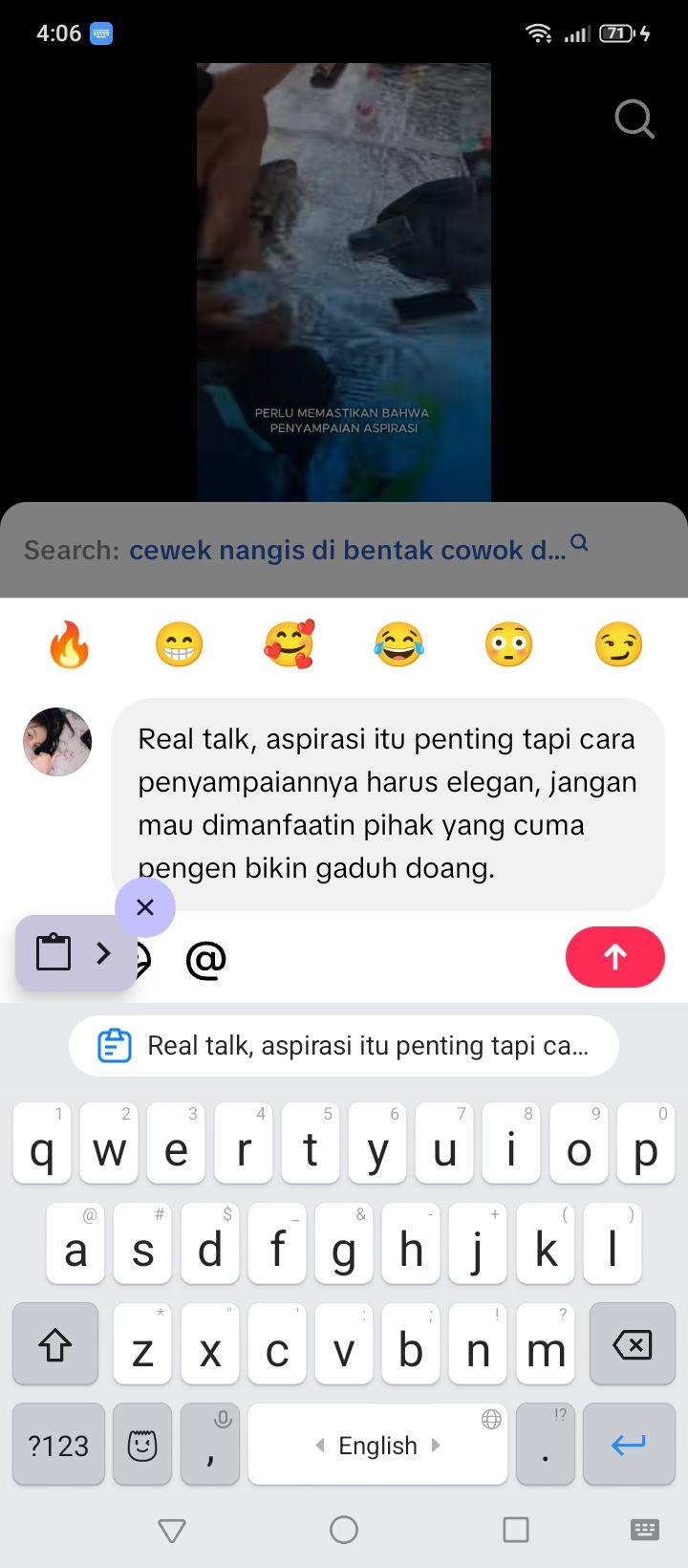Insert the grinning teeth emoji
Image resolution: width=688 pixels, height=1568 pixels.
coord(179,644)
